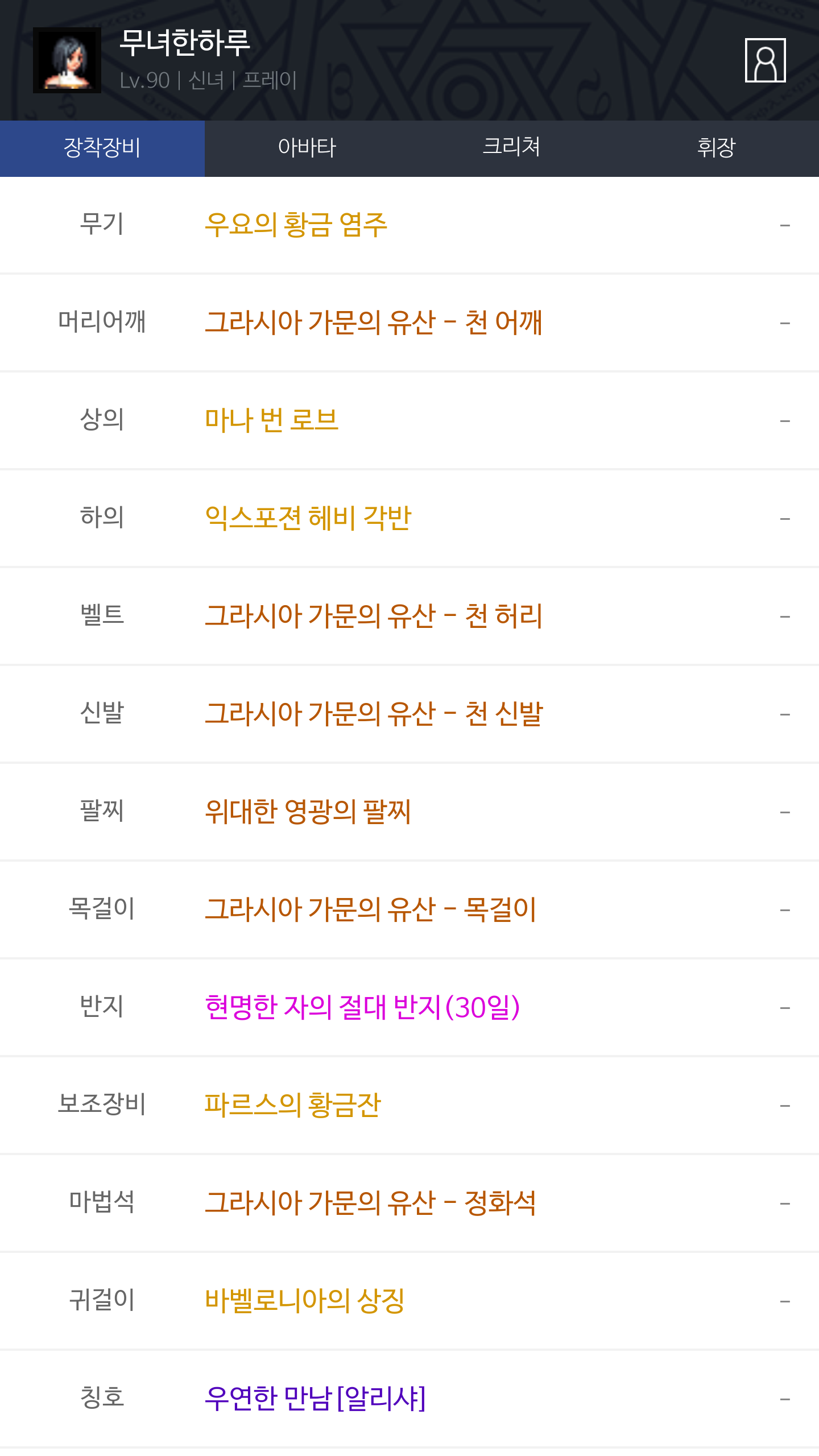Switch to the 휘장 tab
Screen dimensions: 819x1456
tap(717, 148)
